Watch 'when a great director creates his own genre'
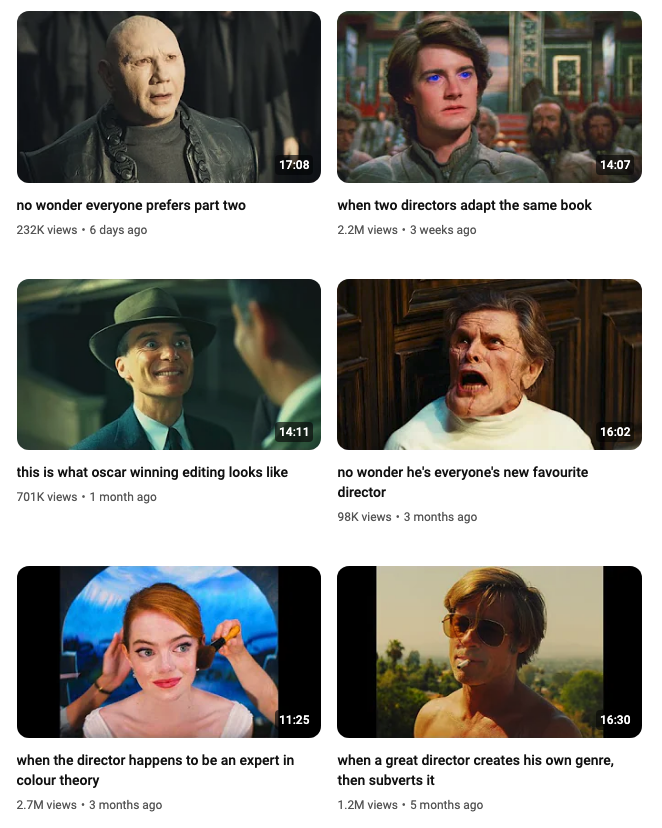Screen dimensions: 662x828 [489, 651]
